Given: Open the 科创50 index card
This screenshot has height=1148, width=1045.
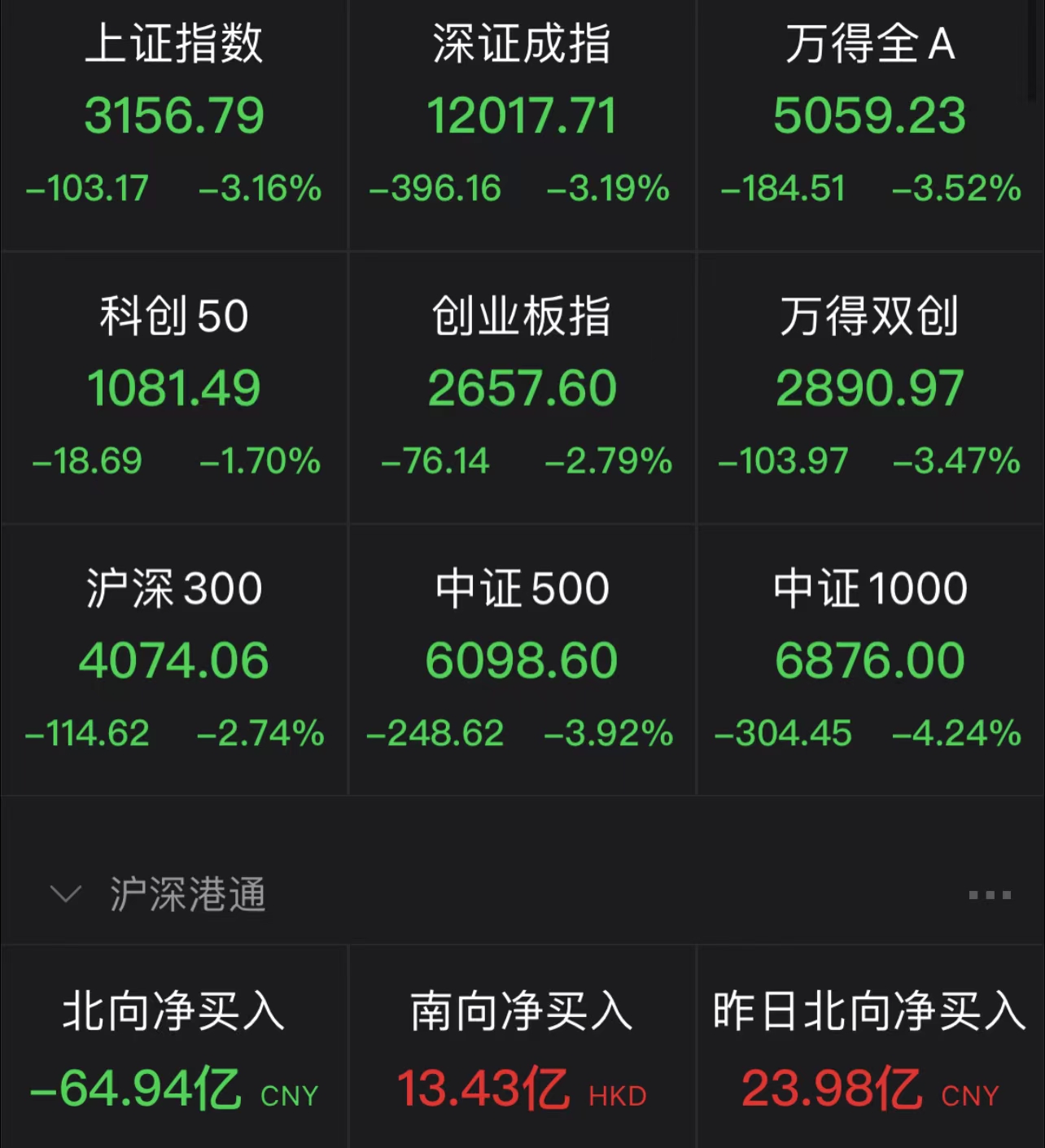Looking at the screenshot, I should tap(174, 387).
